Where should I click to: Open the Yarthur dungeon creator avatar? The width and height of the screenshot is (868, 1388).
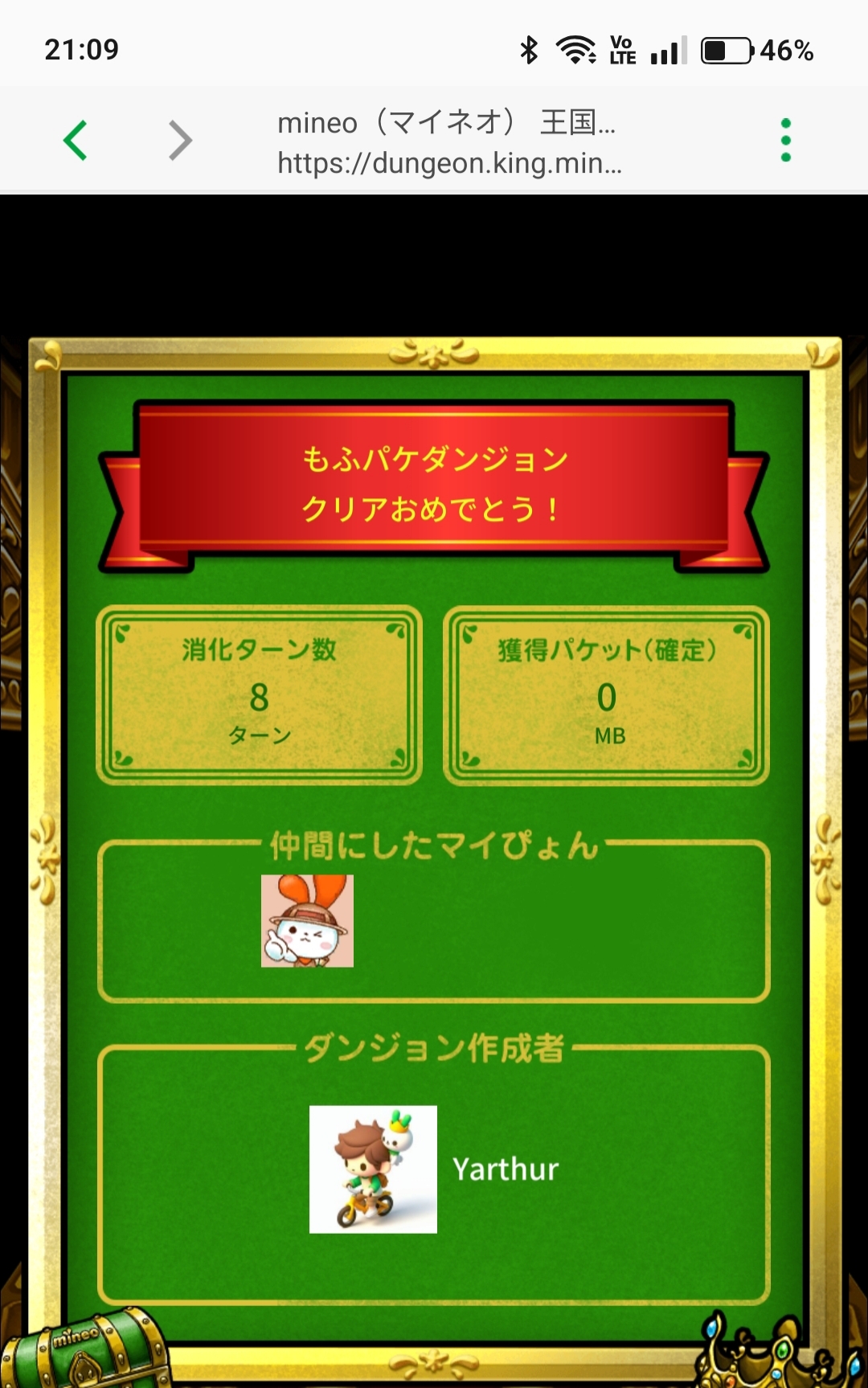373,1169
